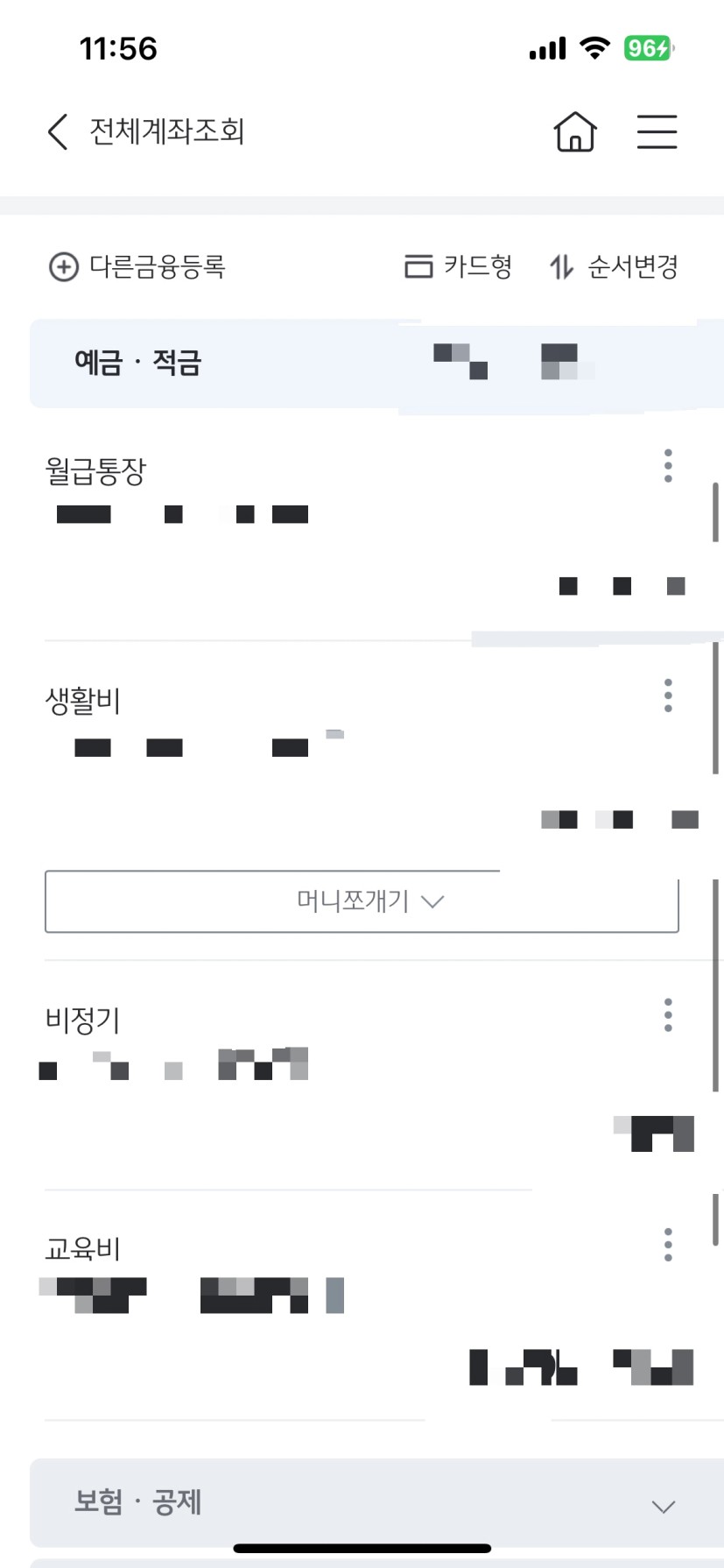Open more options for 생활비
This screenshot has width=724, height=1568.
click(668, 695)
